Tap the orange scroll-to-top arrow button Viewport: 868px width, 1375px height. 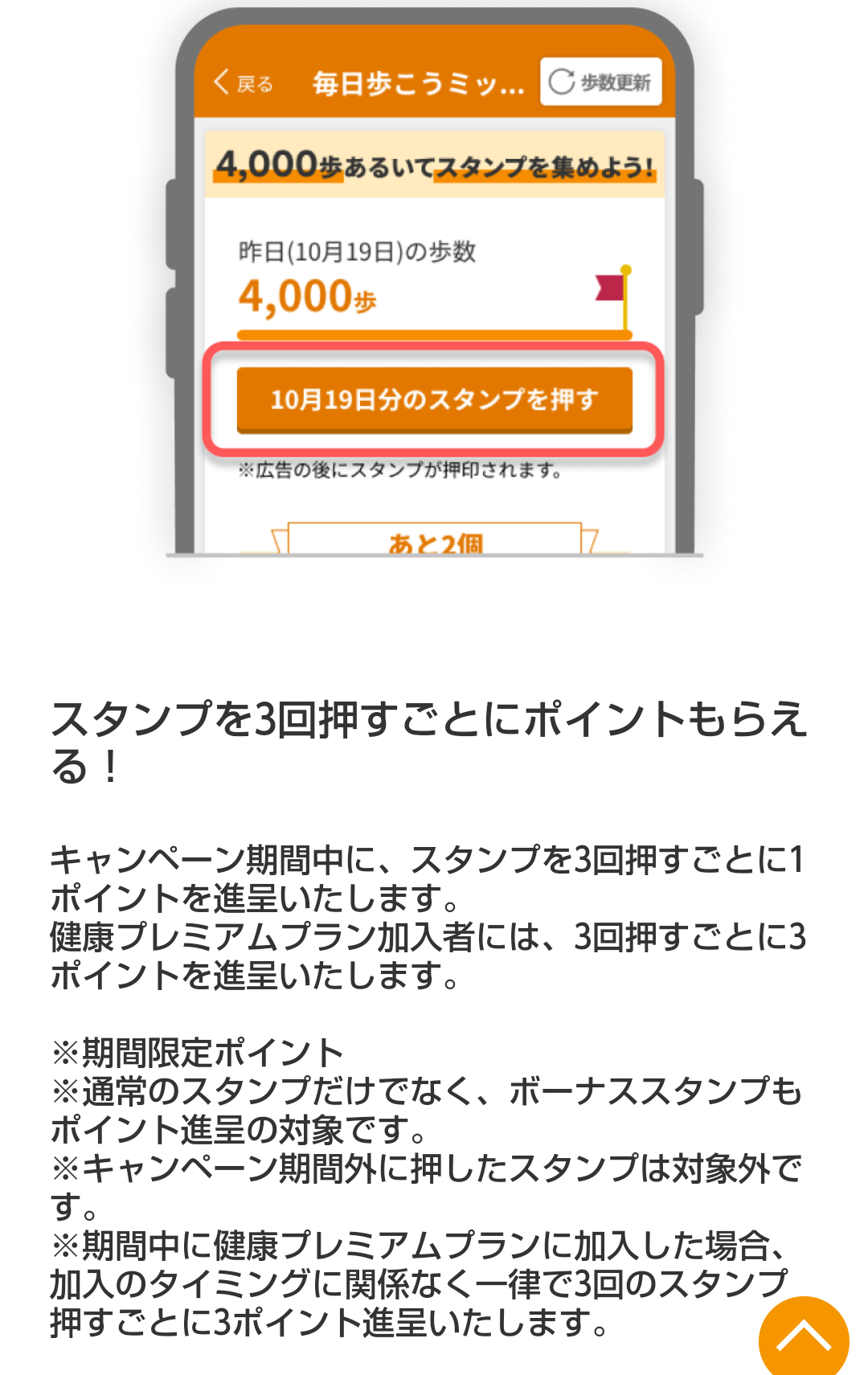point(803,1336)
